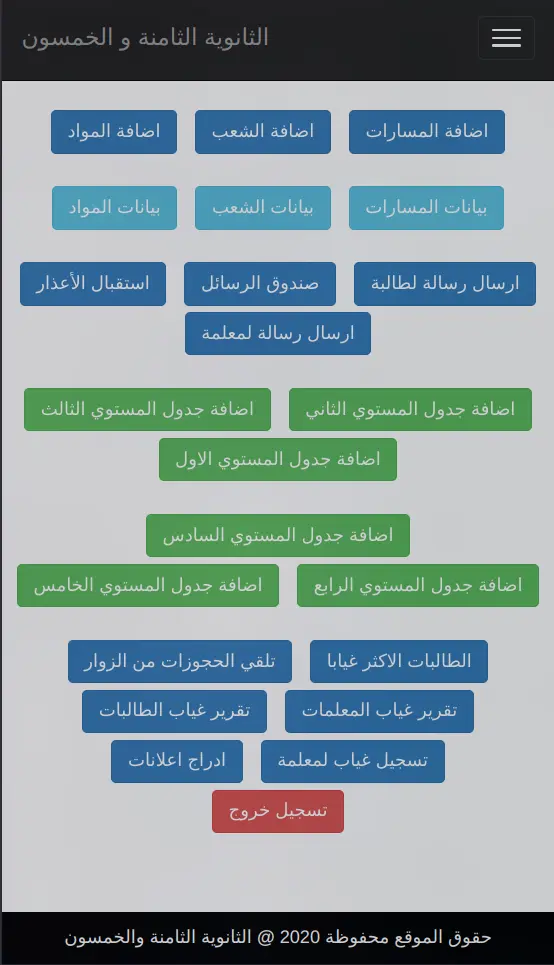
Task: Tap ادراج اعلانات button
Action: pos(177,761)
